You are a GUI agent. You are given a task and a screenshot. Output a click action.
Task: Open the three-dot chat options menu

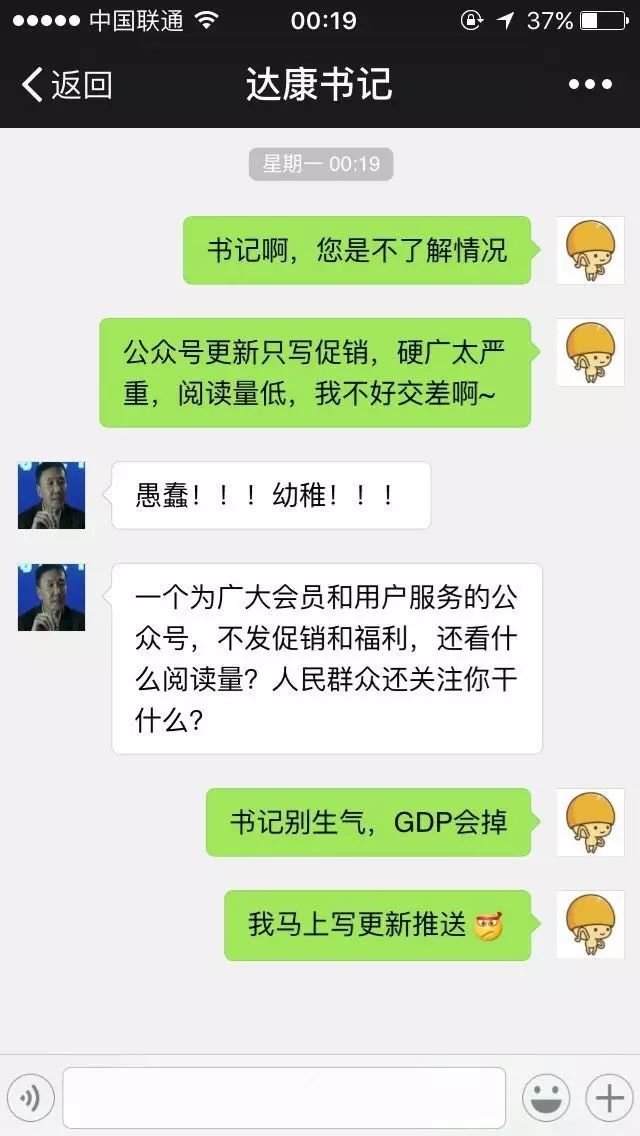[x=590, y=85]
